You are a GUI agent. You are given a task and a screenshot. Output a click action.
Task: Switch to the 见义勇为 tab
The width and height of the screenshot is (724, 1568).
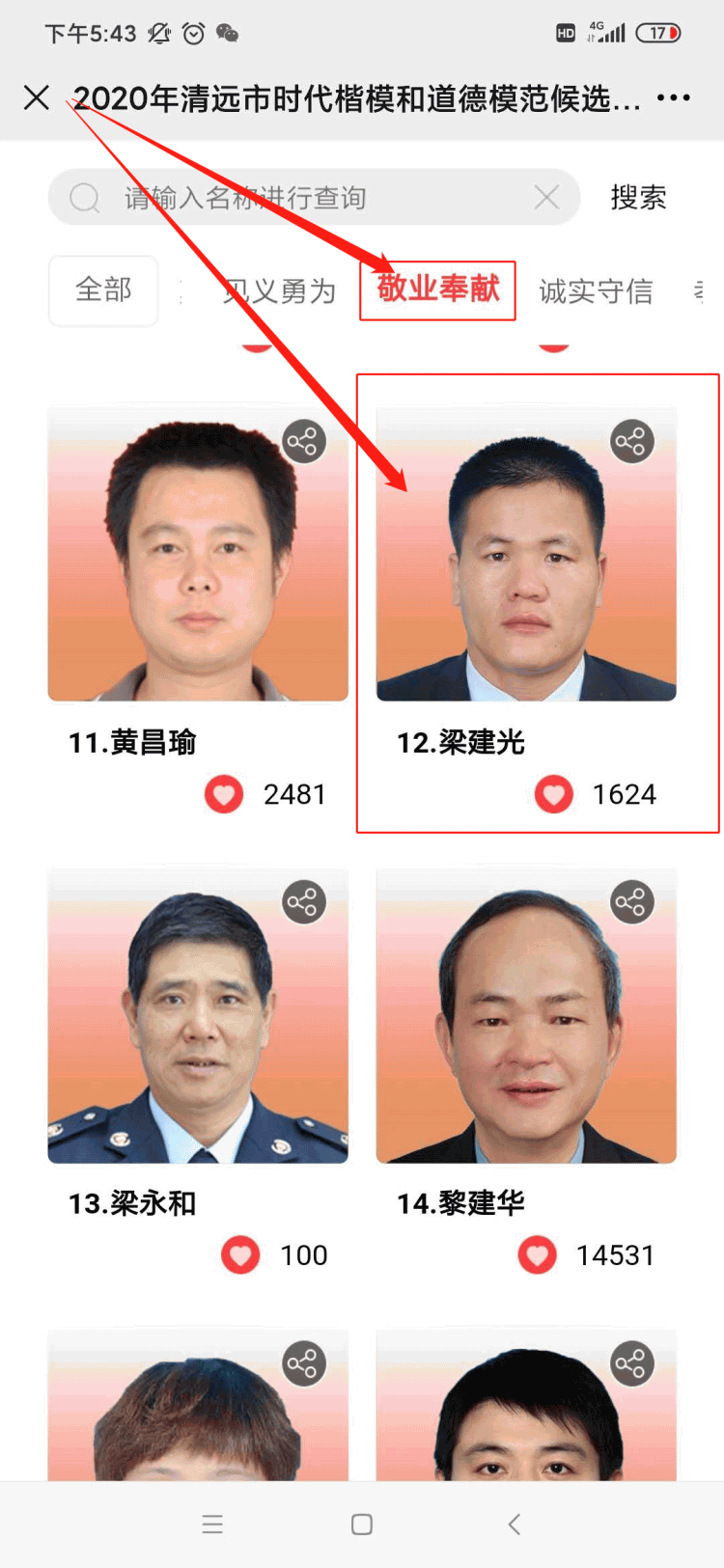pos(280,291)
